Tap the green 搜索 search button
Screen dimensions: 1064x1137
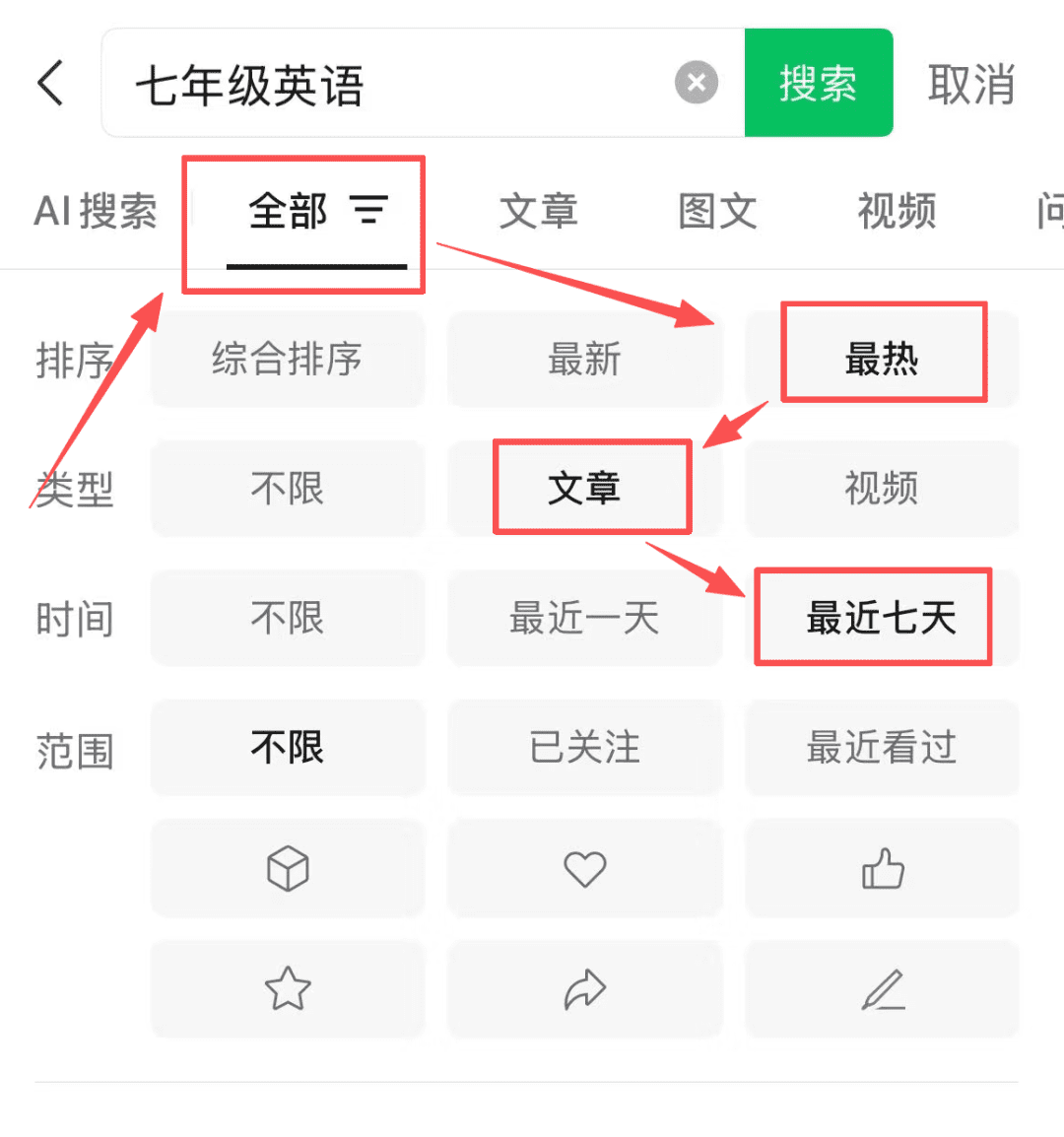pos(818,83)
